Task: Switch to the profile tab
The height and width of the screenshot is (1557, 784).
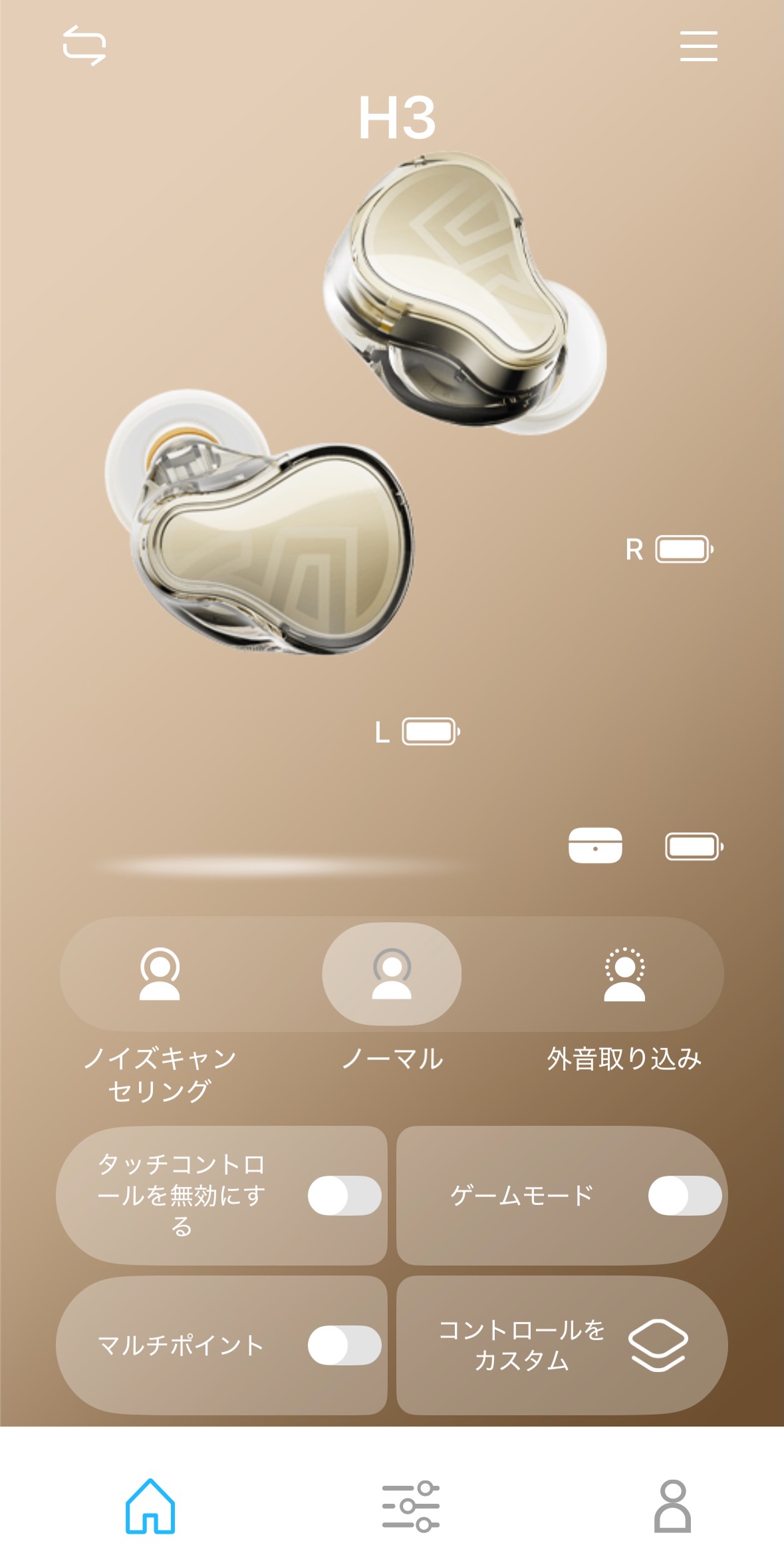Action: pyautogui.click(x=672, y=1506)
